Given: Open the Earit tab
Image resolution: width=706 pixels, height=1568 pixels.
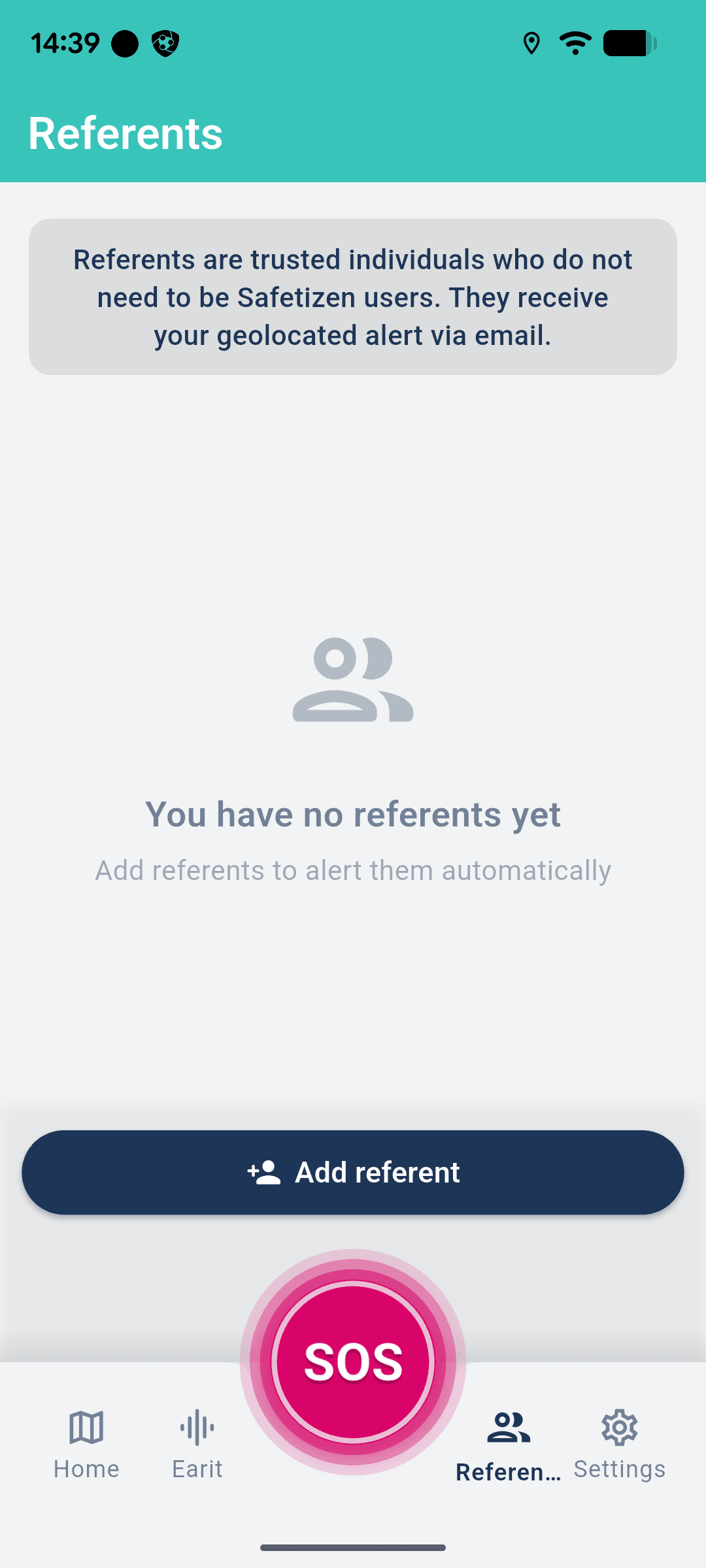Looking at the screenshot, I should (x=197, y=1444).
